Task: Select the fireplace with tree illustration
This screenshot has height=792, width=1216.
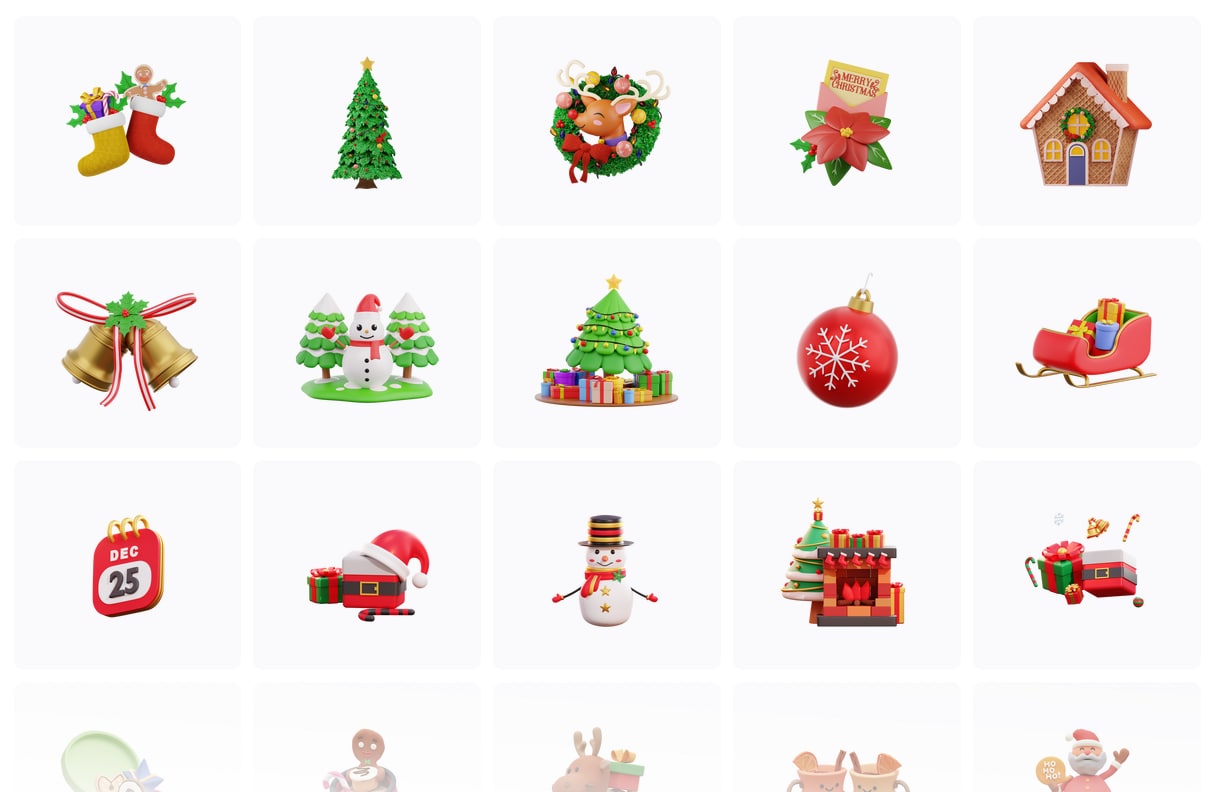Action: coord(847,565)
